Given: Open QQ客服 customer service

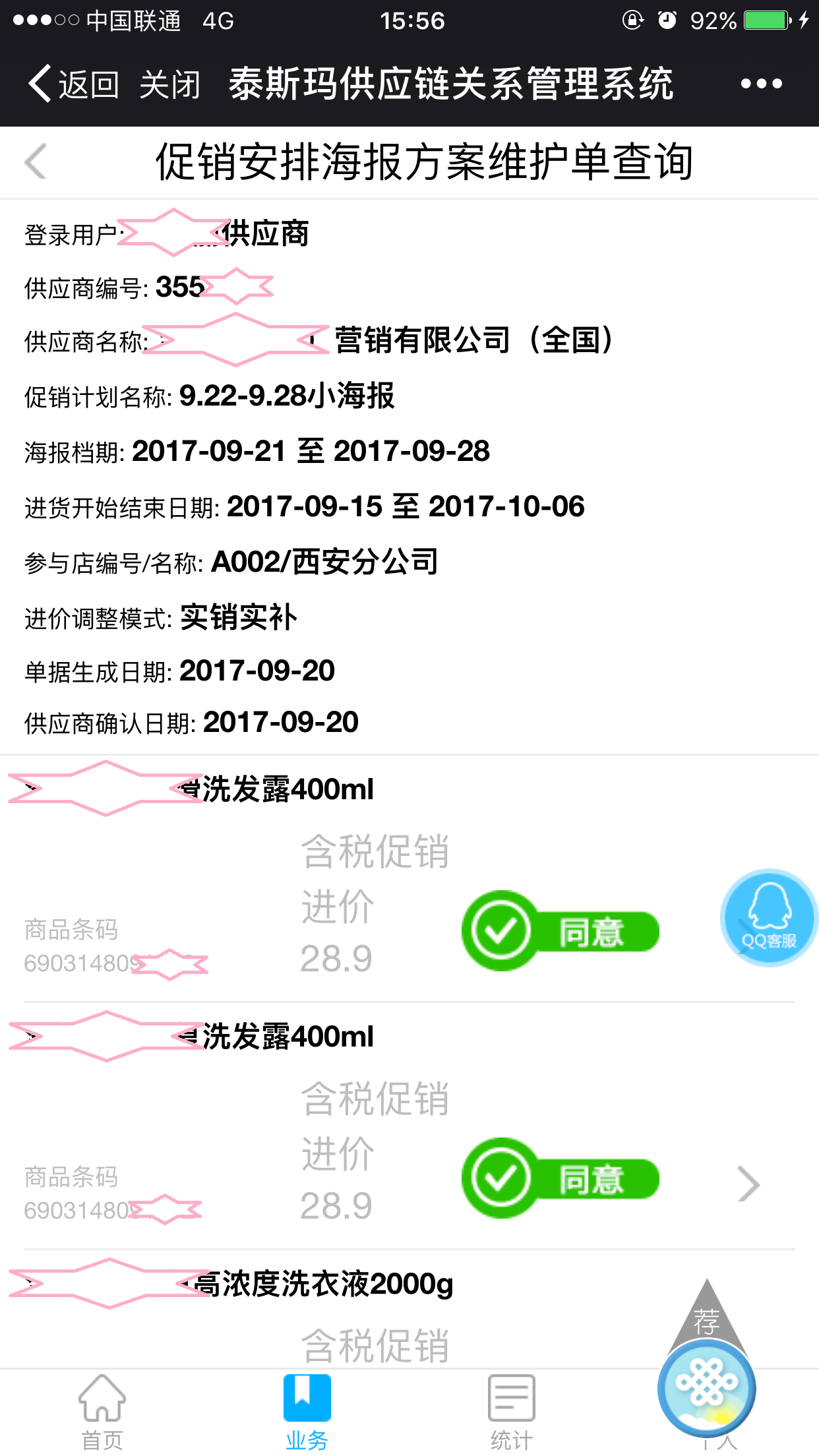Looking at the screenshot, I should coord(768,919).
